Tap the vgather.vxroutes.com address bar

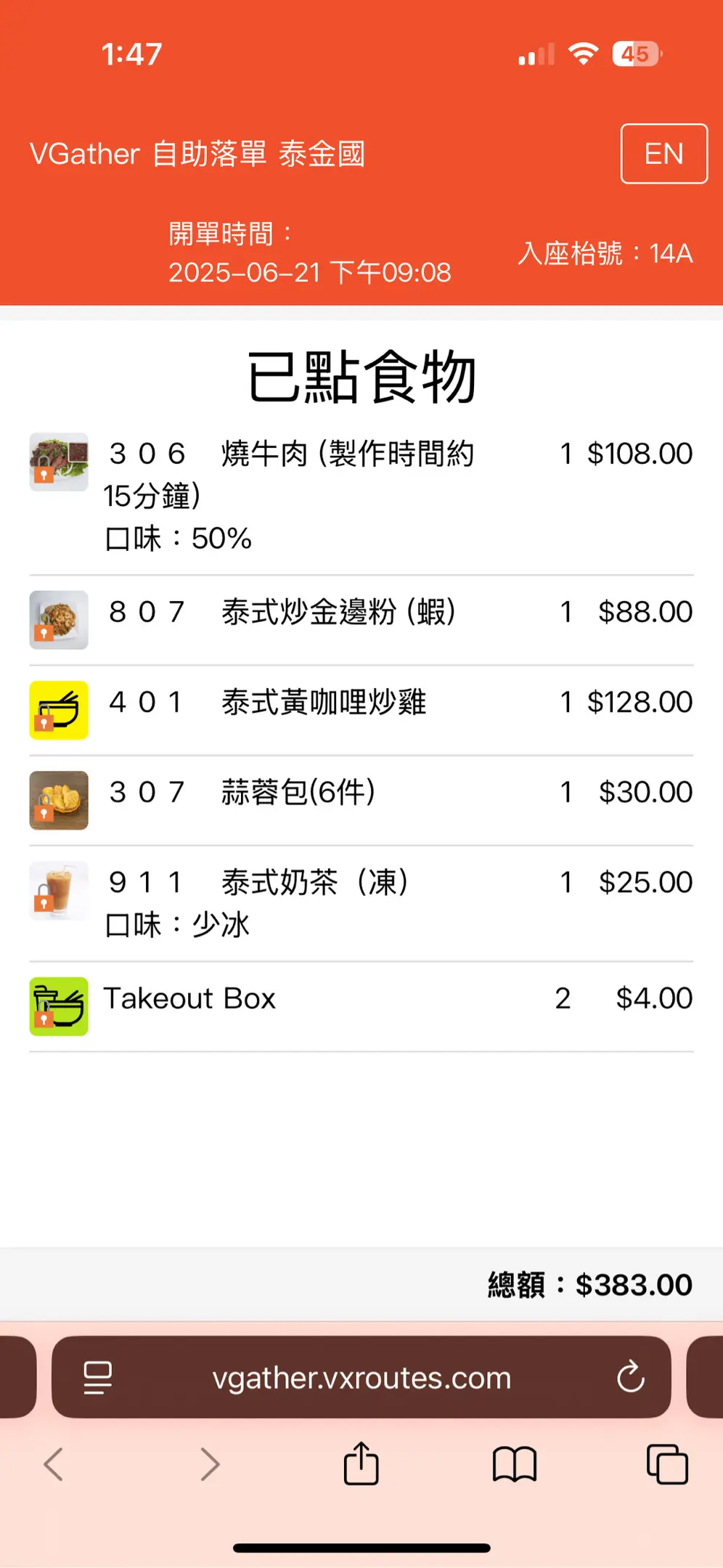pos(361,1378)
